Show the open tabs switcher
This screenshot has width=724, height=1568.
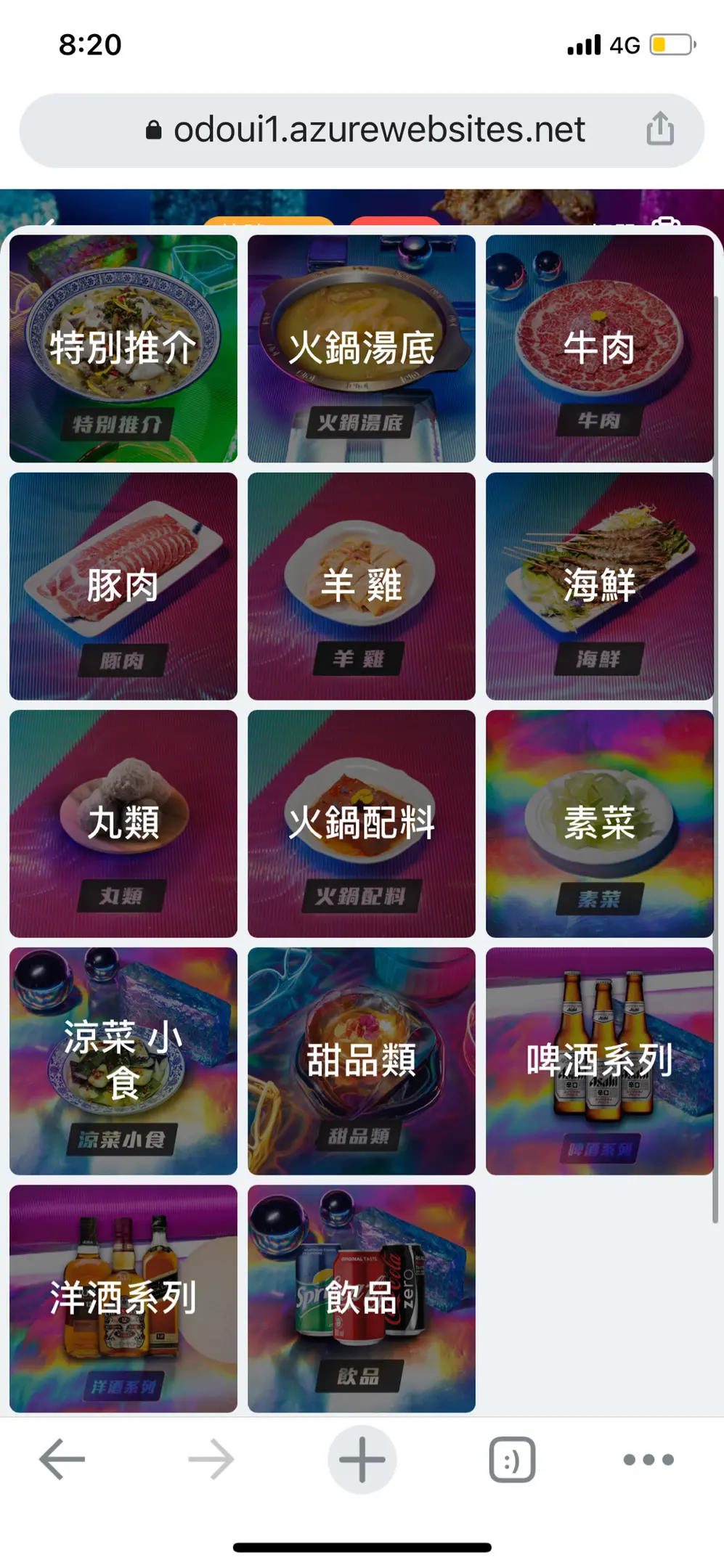tap(512, 1459)
